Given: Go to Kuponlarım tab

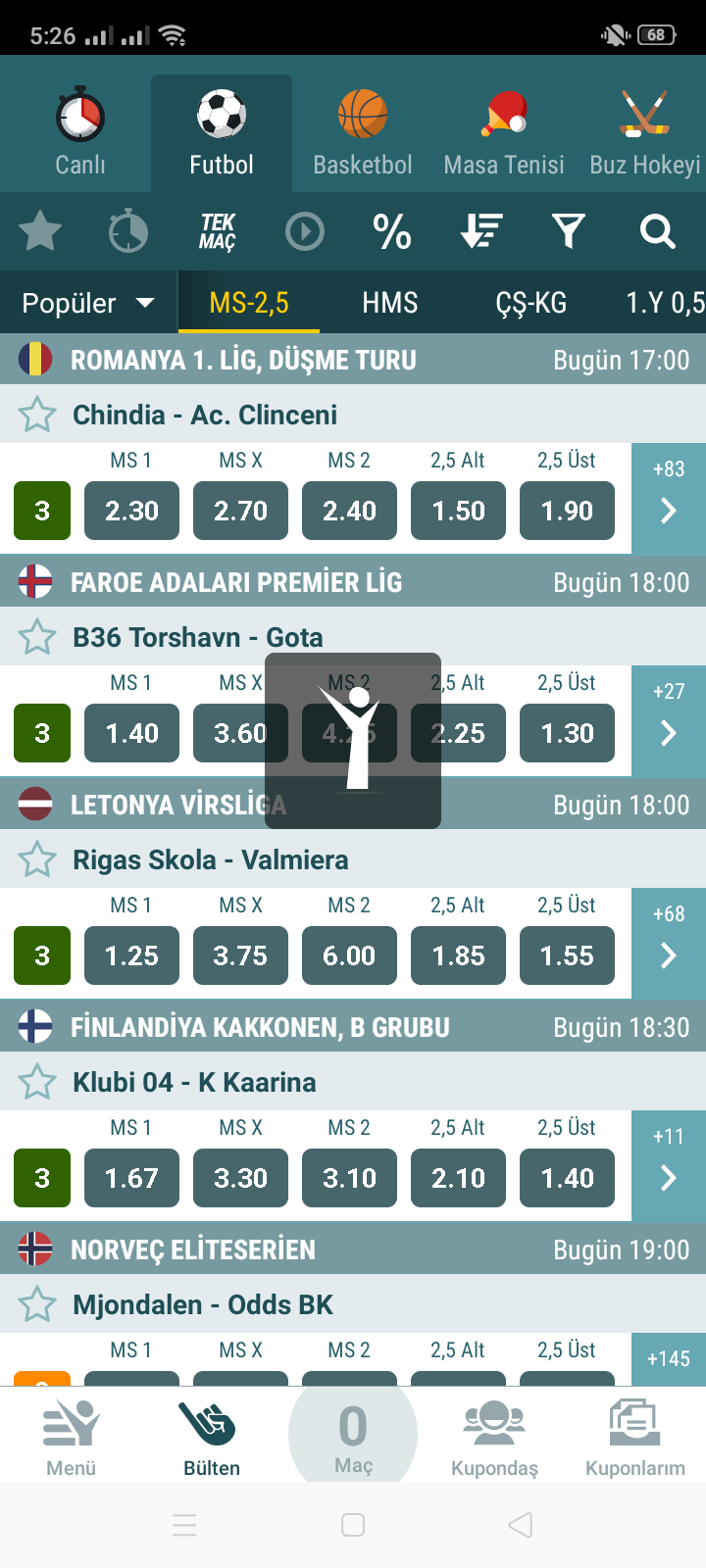Looking at the screenshot, I should 635,1438.
